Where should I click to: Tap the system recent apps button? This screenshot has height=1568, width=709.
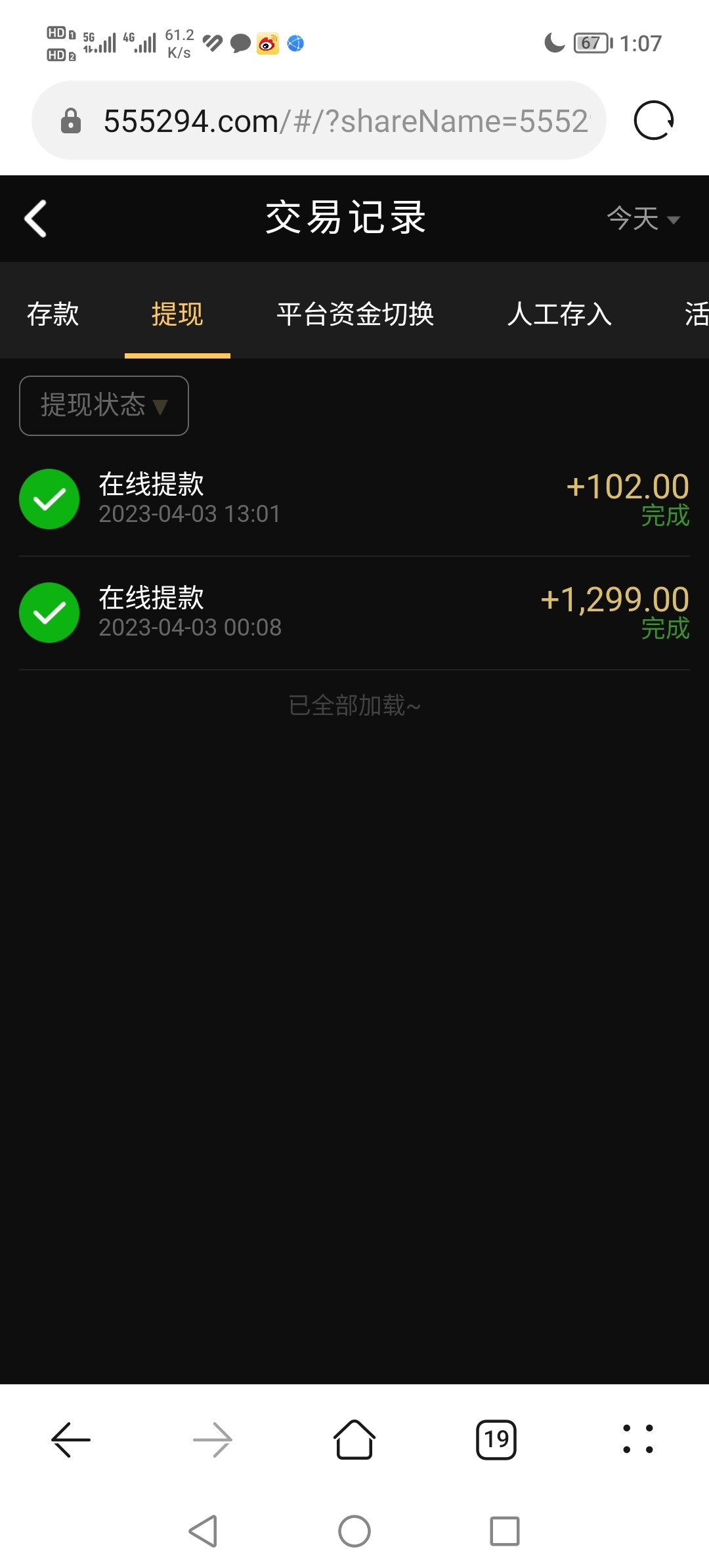tap(504, 1531)
